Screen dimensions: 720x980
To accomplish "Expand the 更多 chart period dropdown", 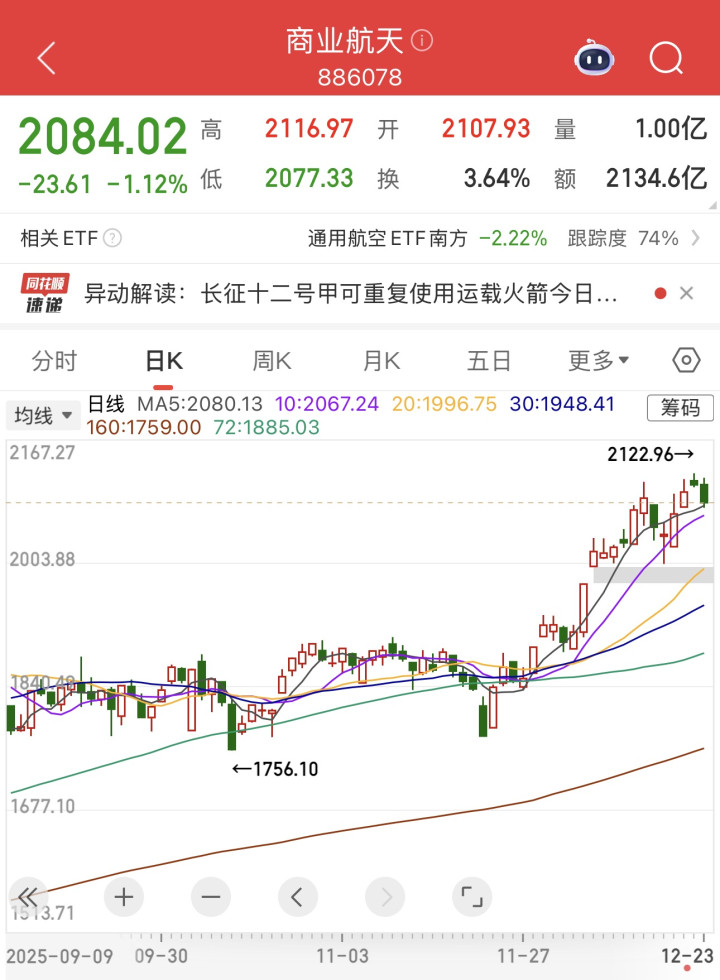I will pos(598,361).
